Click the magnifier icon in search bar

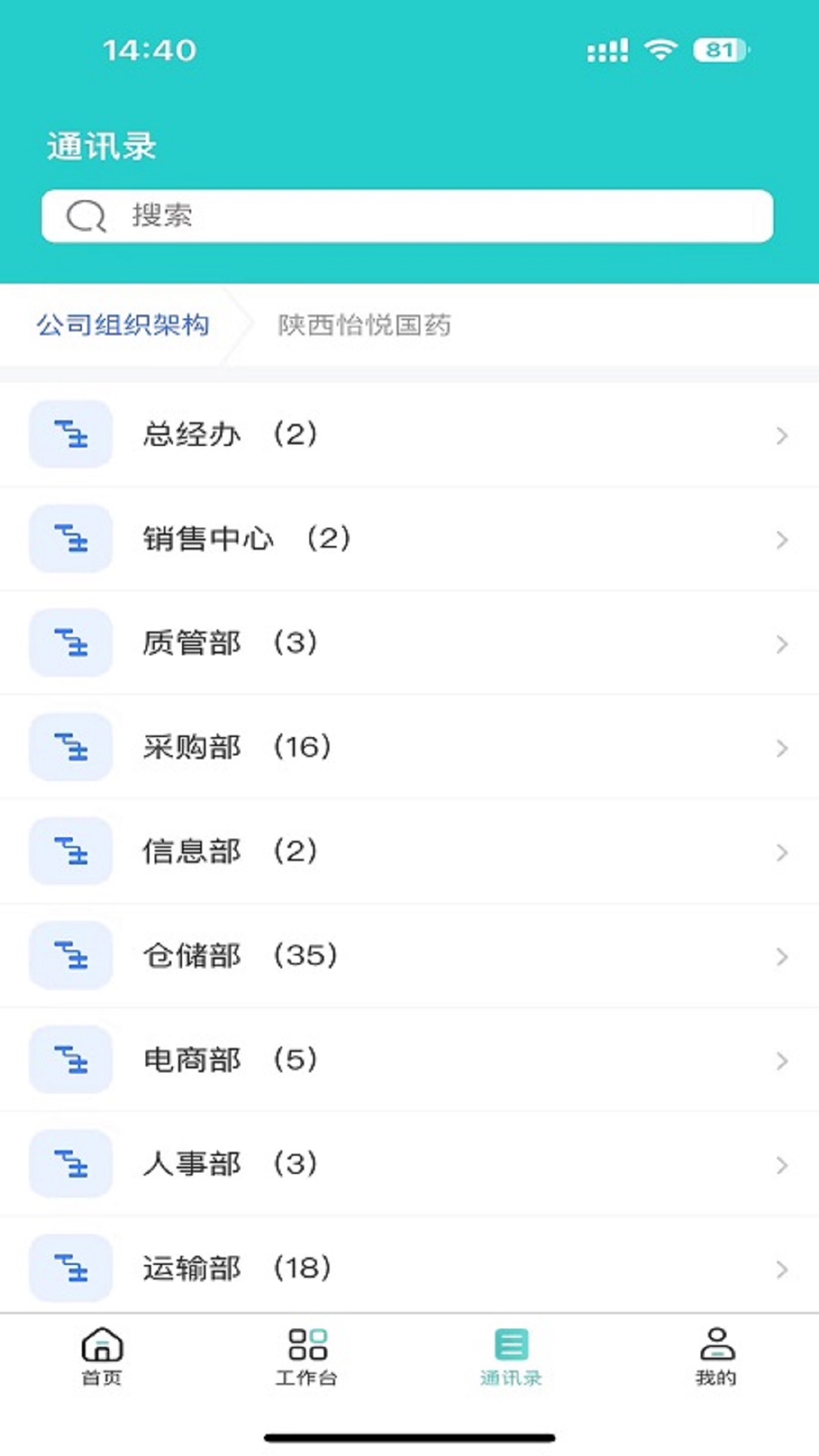coord(86,218)
